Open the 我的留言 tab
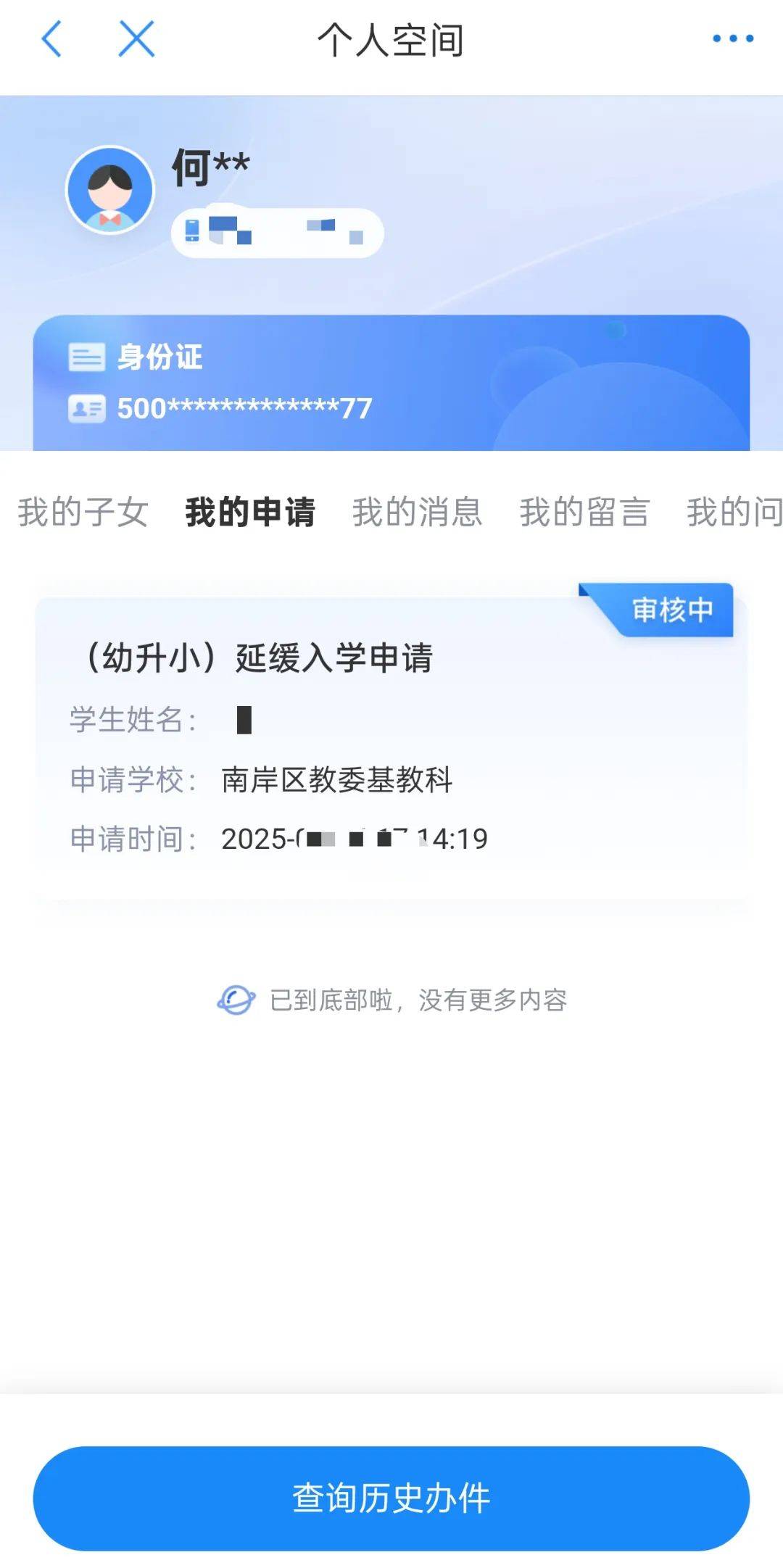The width and height of the screenshot is (783, 1568). point(584,512)
